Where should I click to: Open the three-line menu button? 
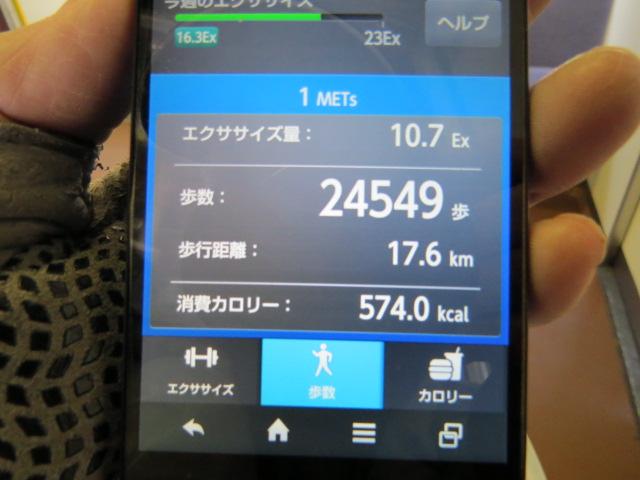(364, 433)
